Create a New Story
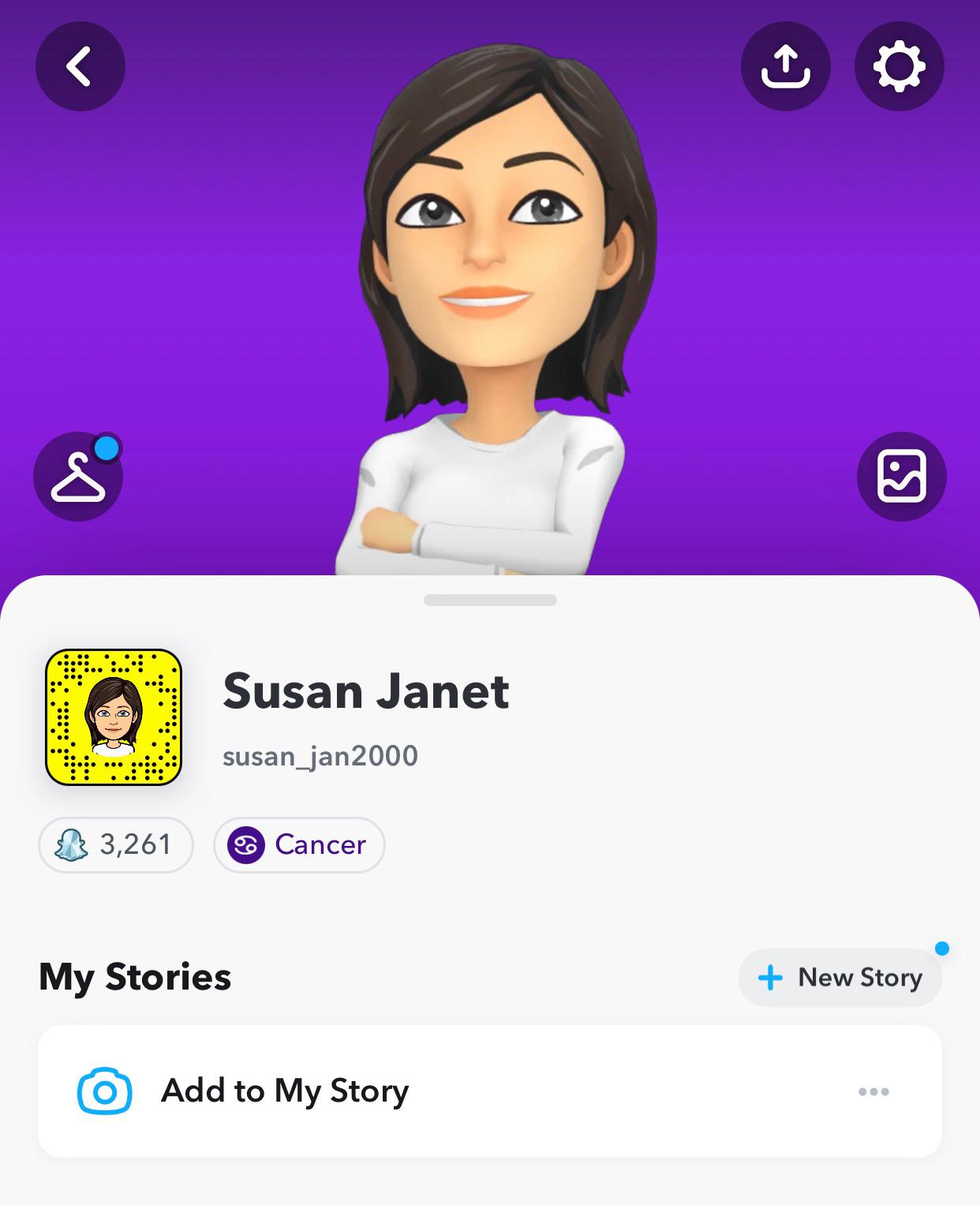This screenshot has width=980, height=1205. [x=840, y=978]
